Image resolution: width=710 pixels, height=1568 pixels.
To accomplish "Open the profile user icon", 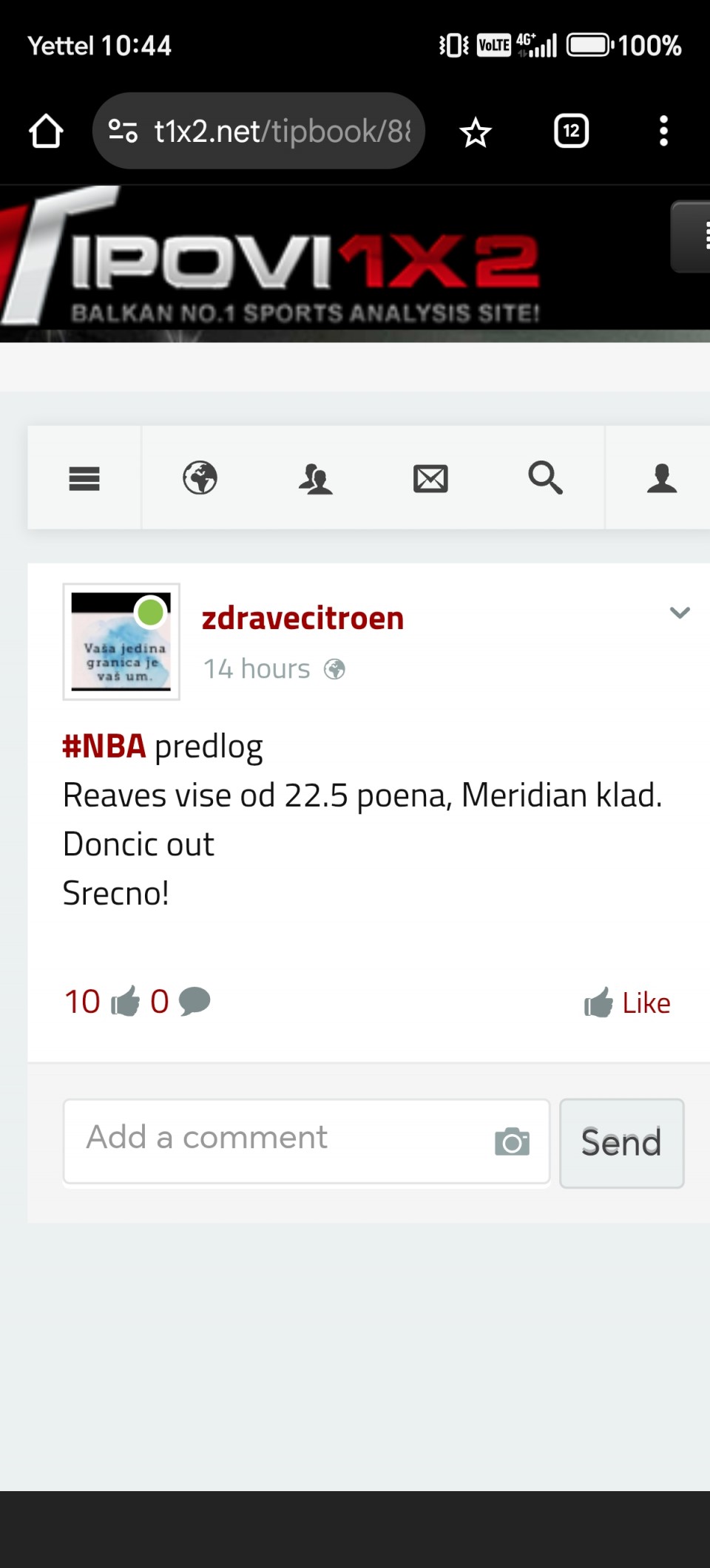I will (661, 478).
